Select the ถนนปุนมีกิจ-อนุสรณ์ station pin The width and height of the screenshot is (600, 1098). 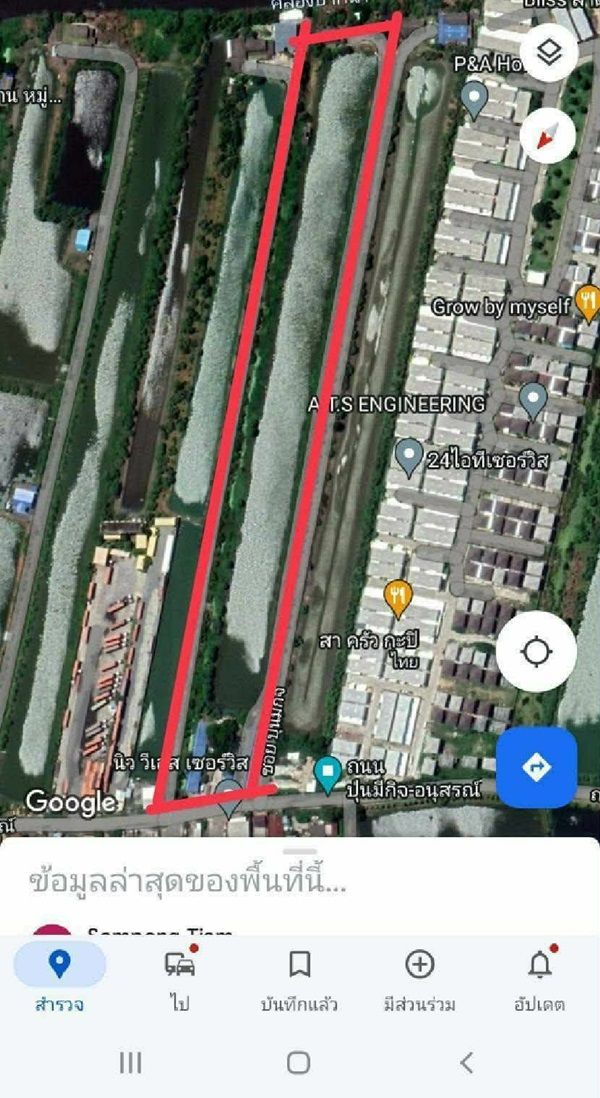[327, 772]
